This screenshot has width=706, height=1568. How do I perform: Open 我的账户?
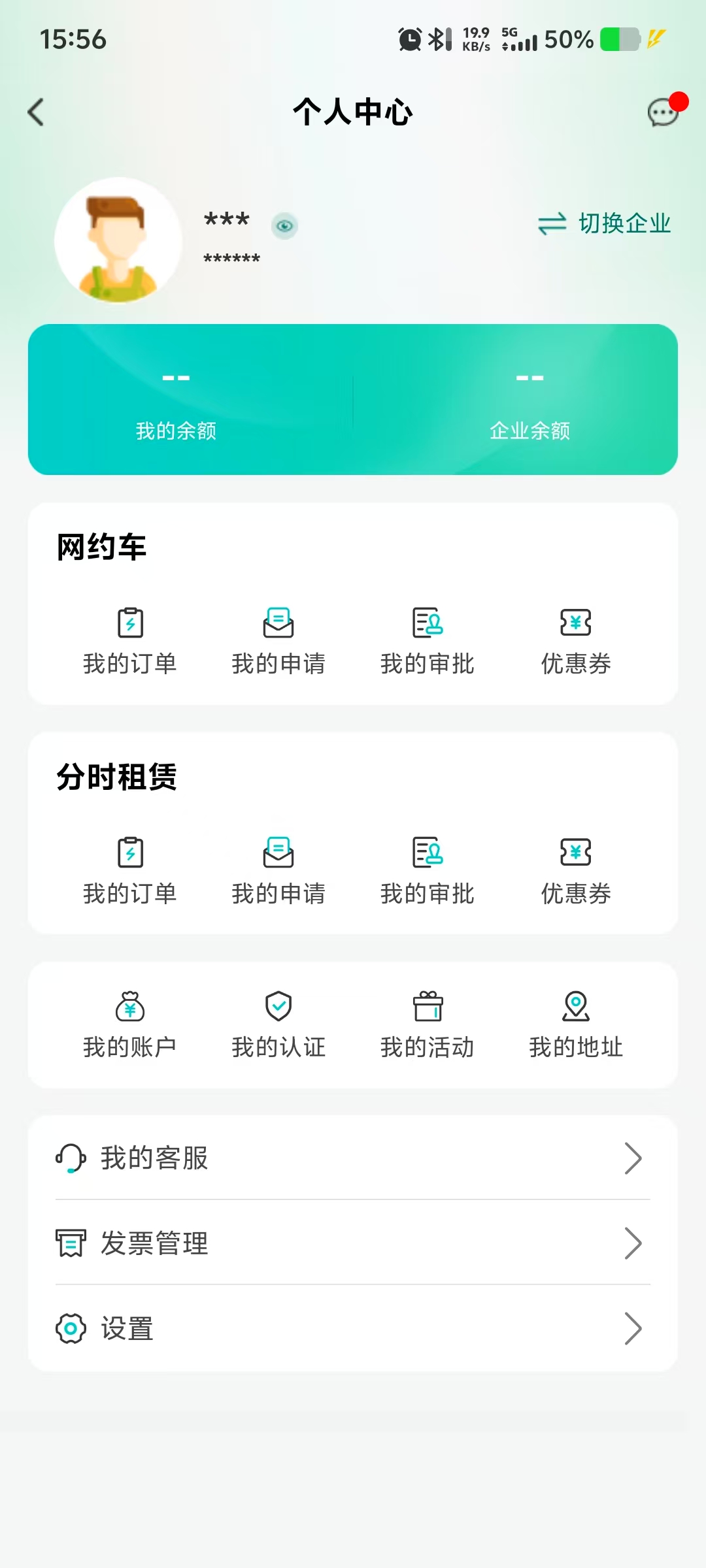pos(130,1024)
